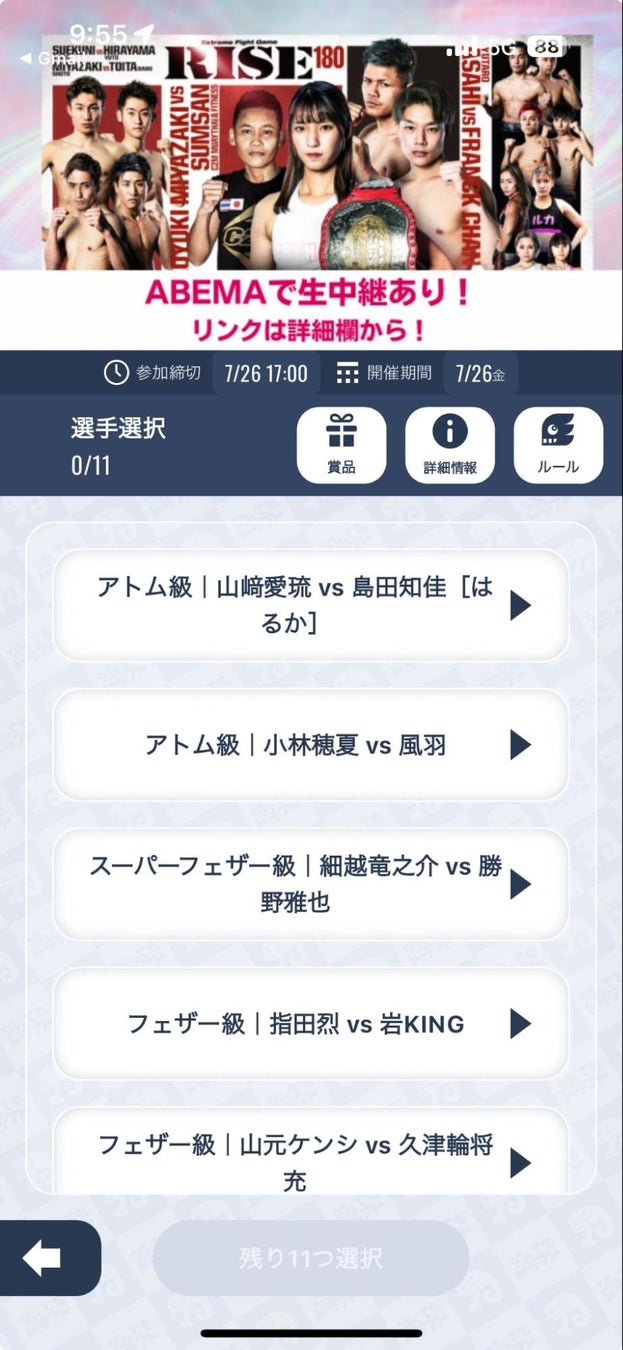This screenshot has height=1350, width=623.
Task: Open the 賞品 prizes button
Action: [341, 445]
